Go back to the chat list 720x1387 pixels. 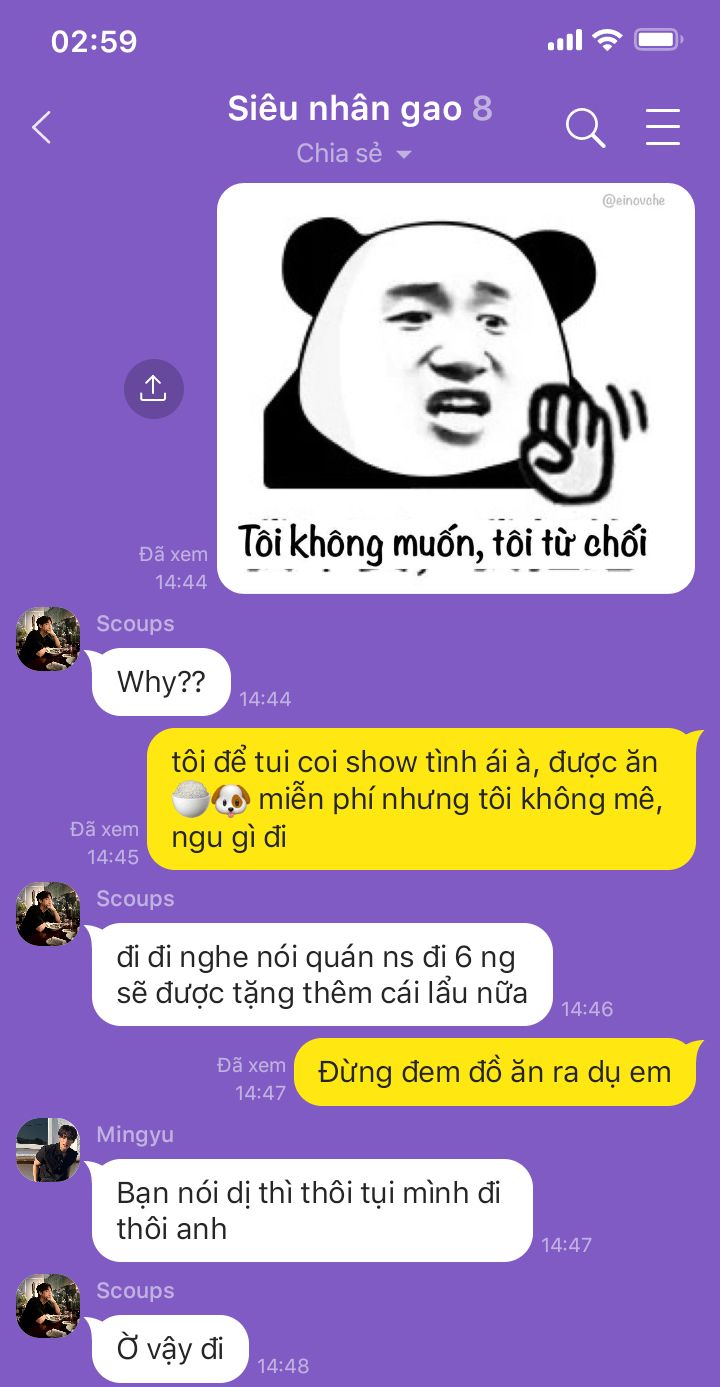coord(41,128)
